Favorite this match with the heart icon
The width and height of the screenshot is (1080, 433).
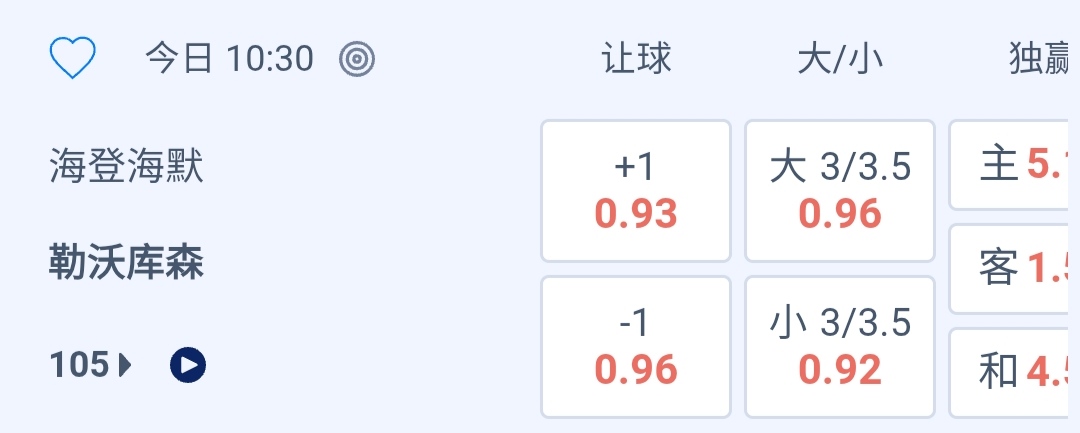[72, 59]
